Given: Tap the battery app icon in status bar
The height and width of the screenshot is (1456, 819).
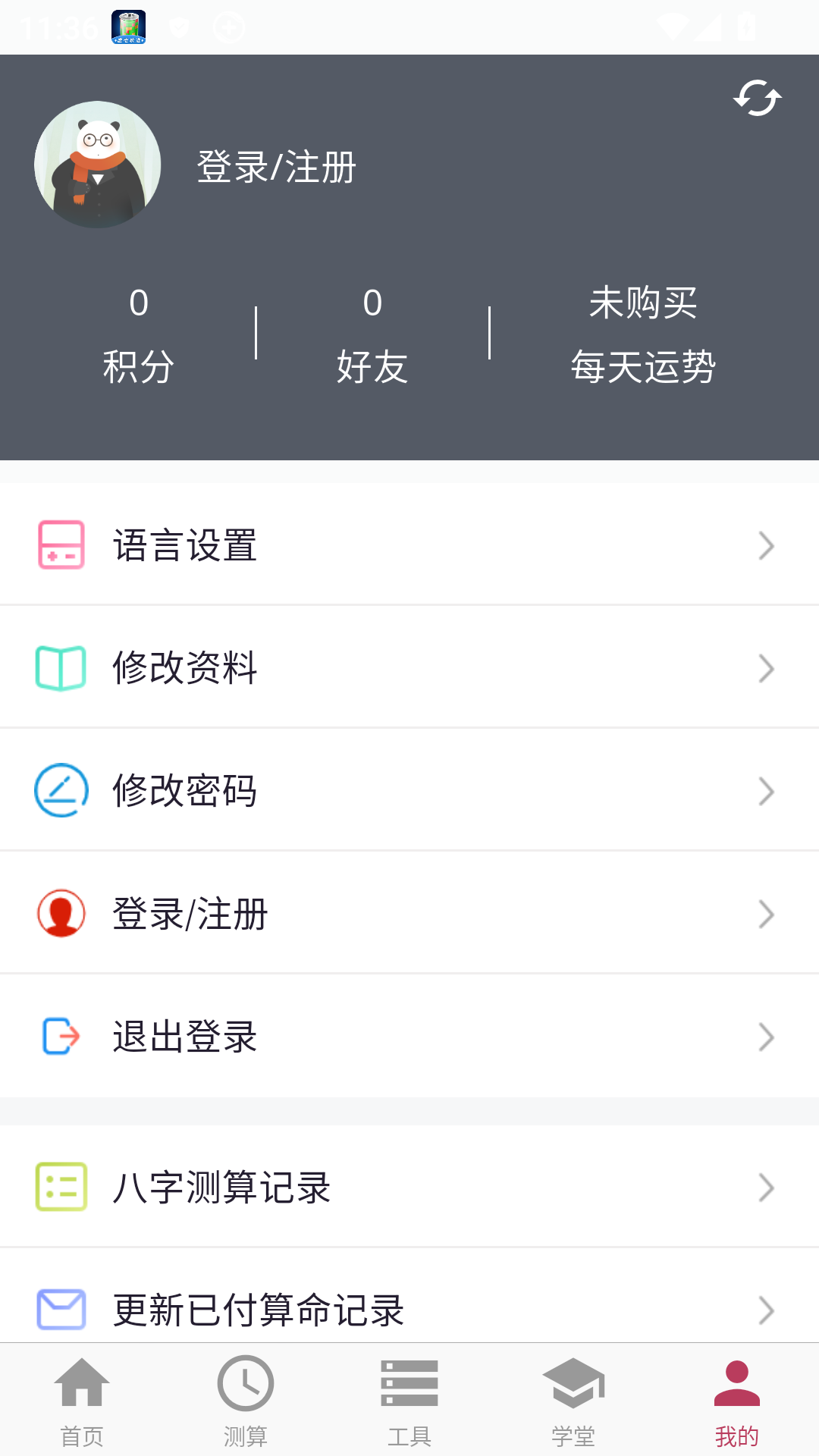Looking at the screenshot, I should coord(129,25).
